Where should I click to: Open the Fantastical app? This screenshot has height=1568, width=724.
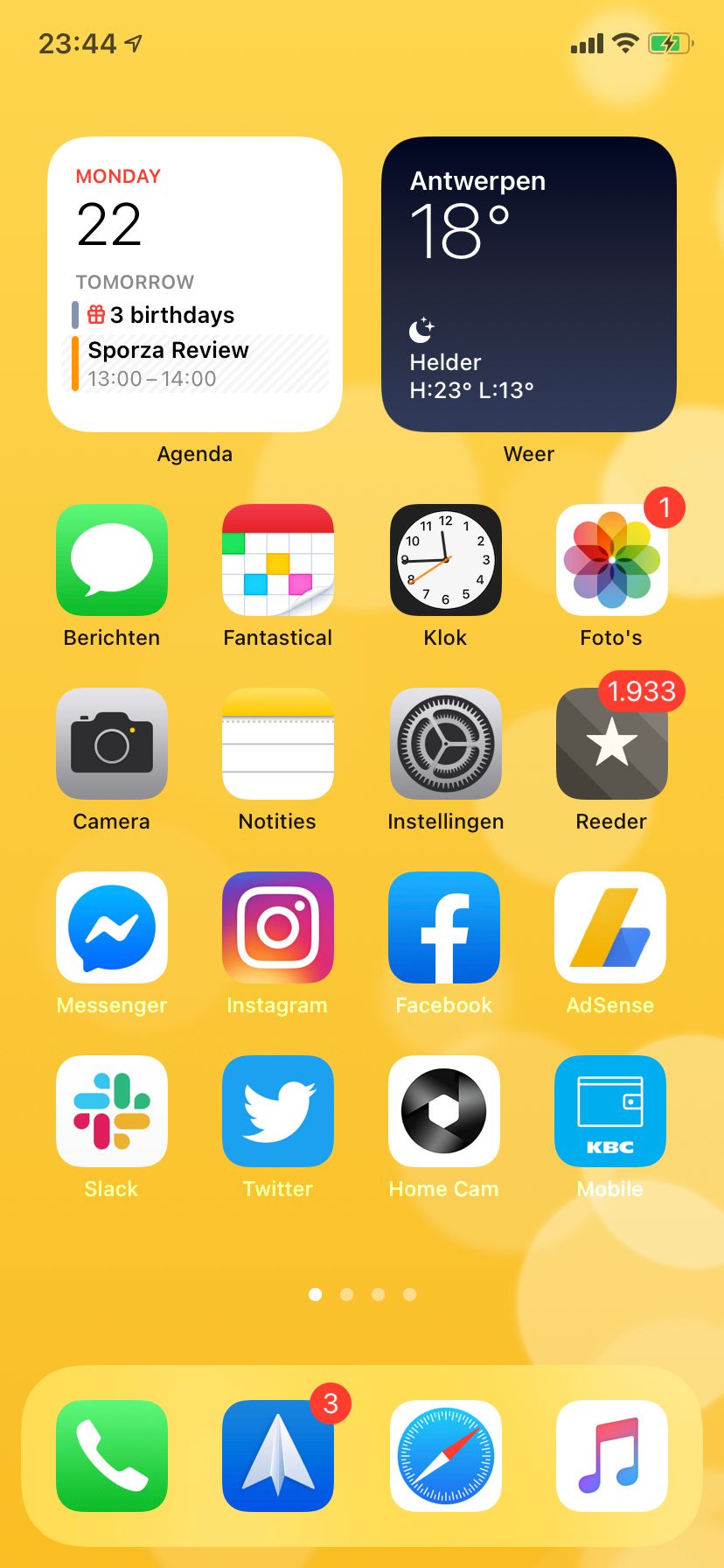click(277, 560)
